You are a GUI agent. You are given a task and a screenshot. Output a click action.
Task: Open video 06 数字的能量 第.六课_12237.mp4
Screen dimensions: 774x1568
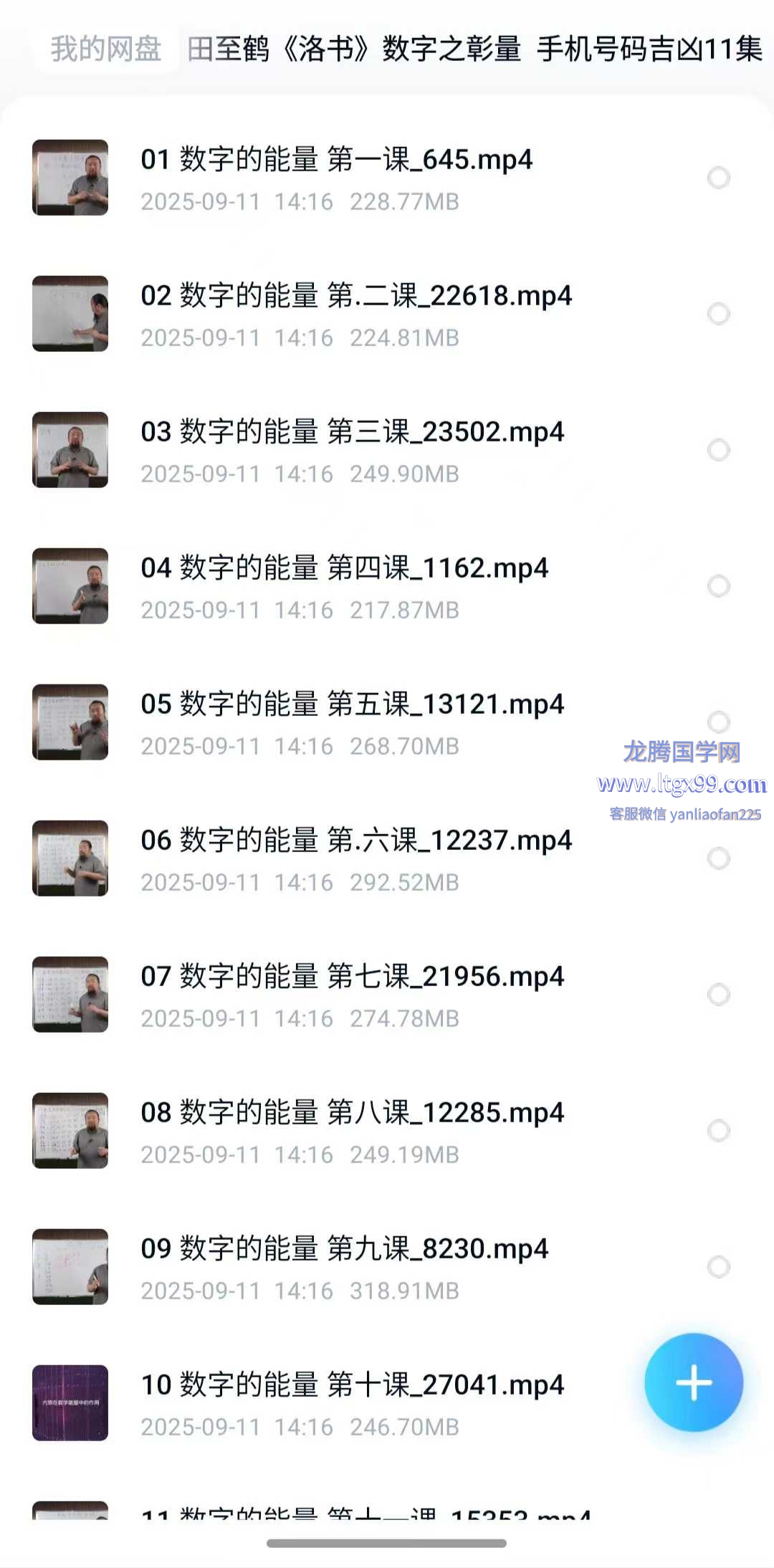355,841
